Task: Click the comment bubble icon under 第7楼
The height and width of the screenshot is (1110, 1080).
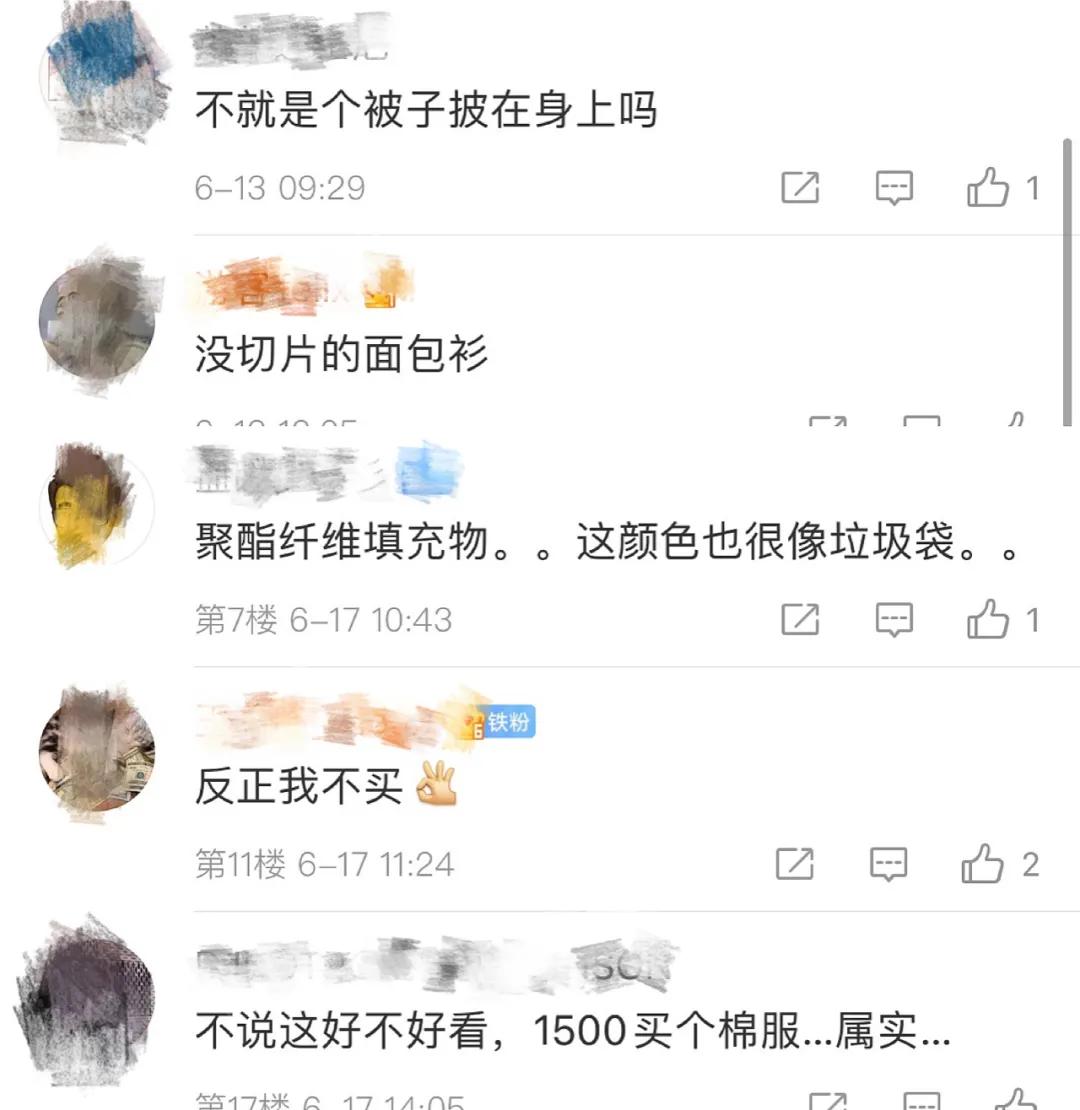Action: [893, 620]
